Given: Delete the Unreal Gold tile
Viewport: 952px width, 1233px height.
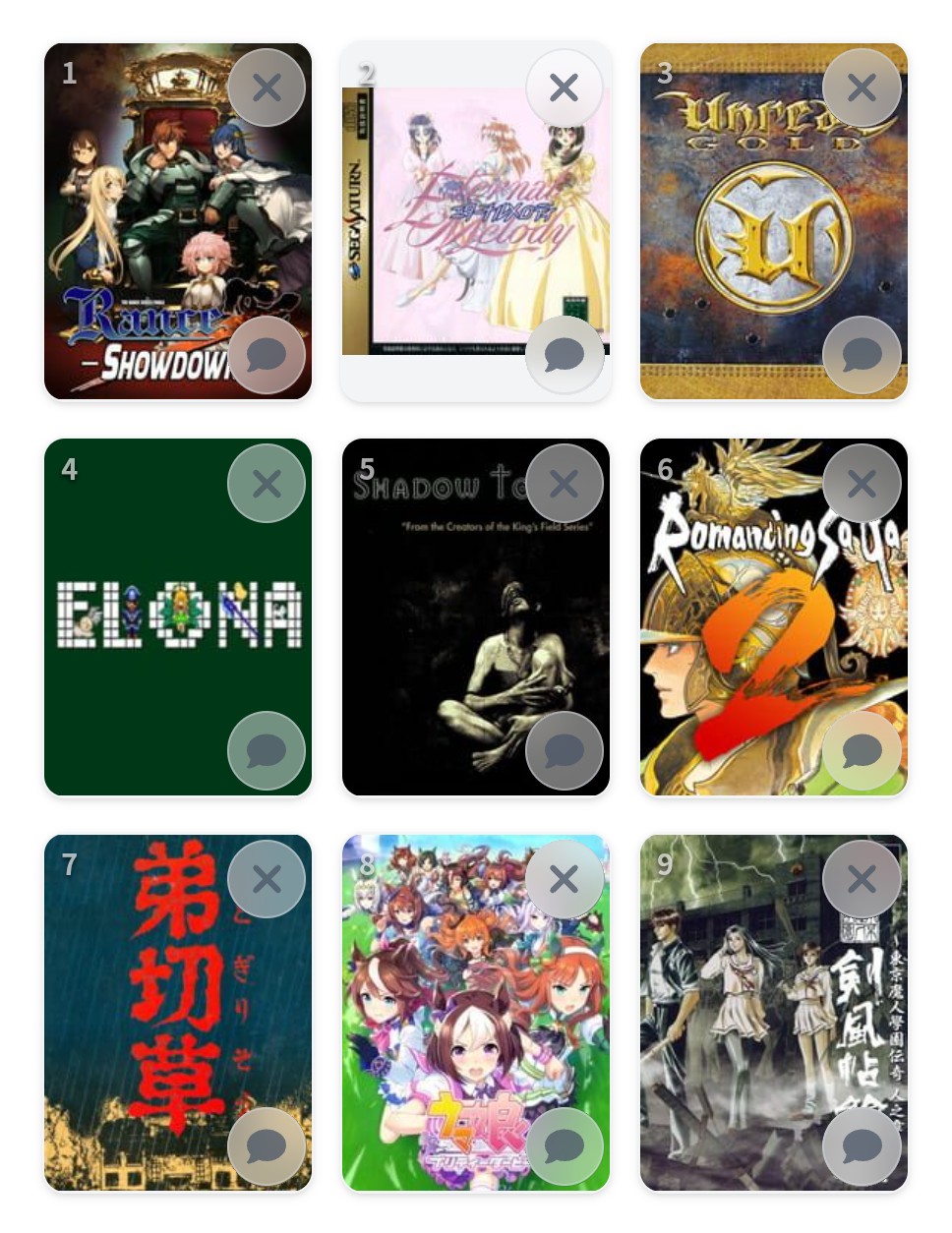Looking at the screenshot, I should 862,88.
